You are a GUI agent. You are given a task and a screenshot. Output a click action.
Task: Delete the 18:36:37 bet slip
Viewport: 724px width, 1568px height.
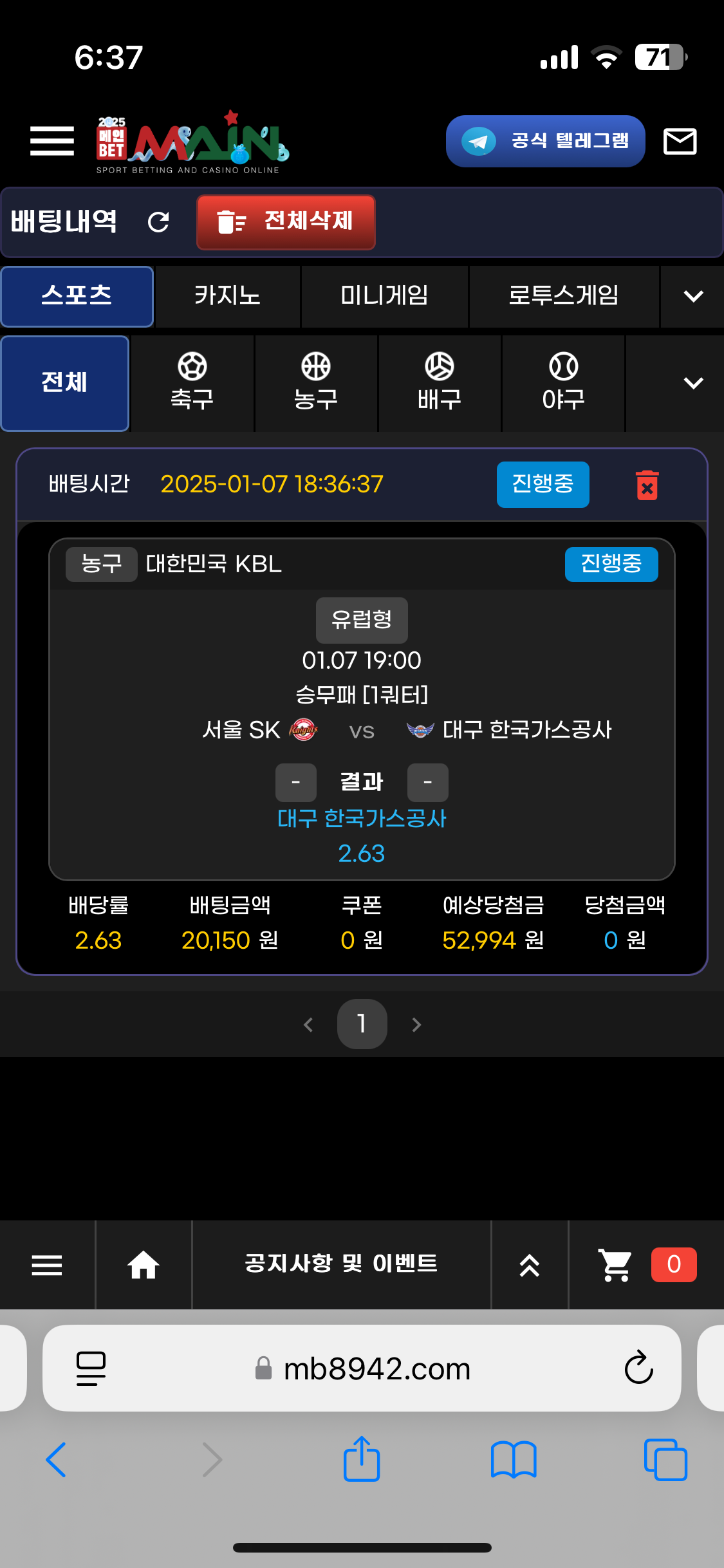tap(647, 485)
